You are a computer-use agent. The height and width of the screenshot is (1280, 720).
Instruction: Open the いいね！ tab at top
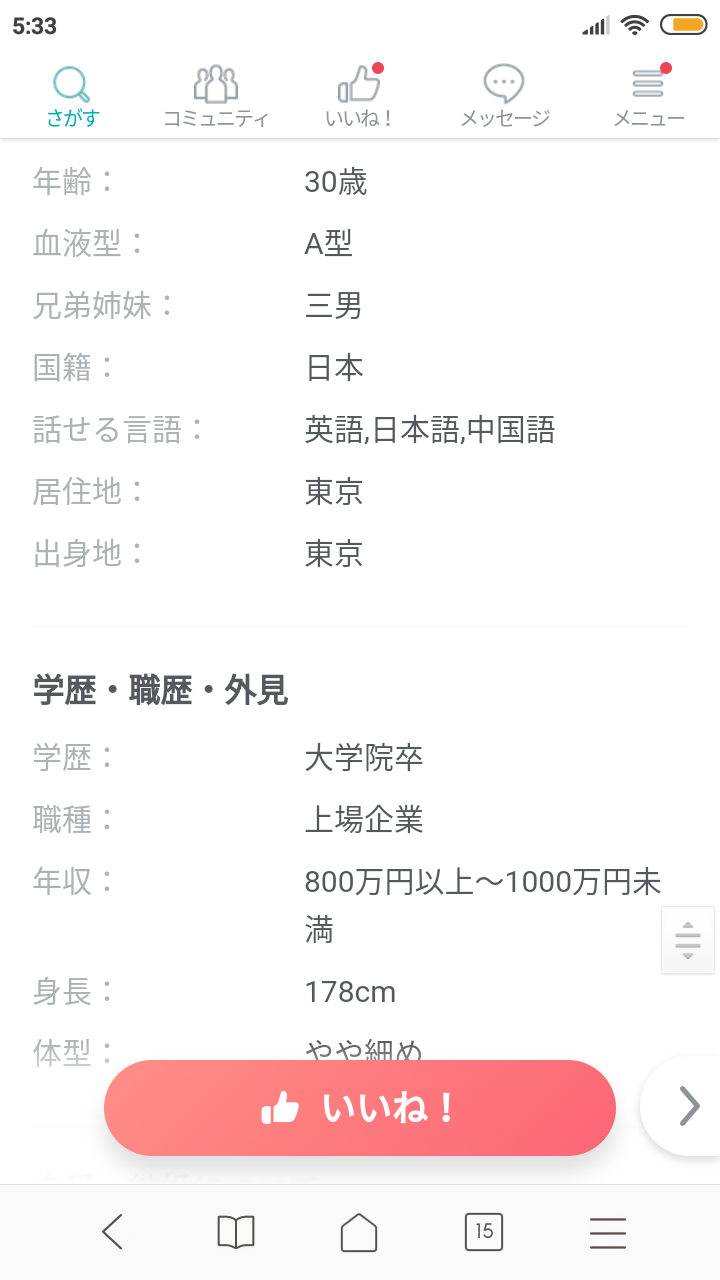(x=359, y=97)
